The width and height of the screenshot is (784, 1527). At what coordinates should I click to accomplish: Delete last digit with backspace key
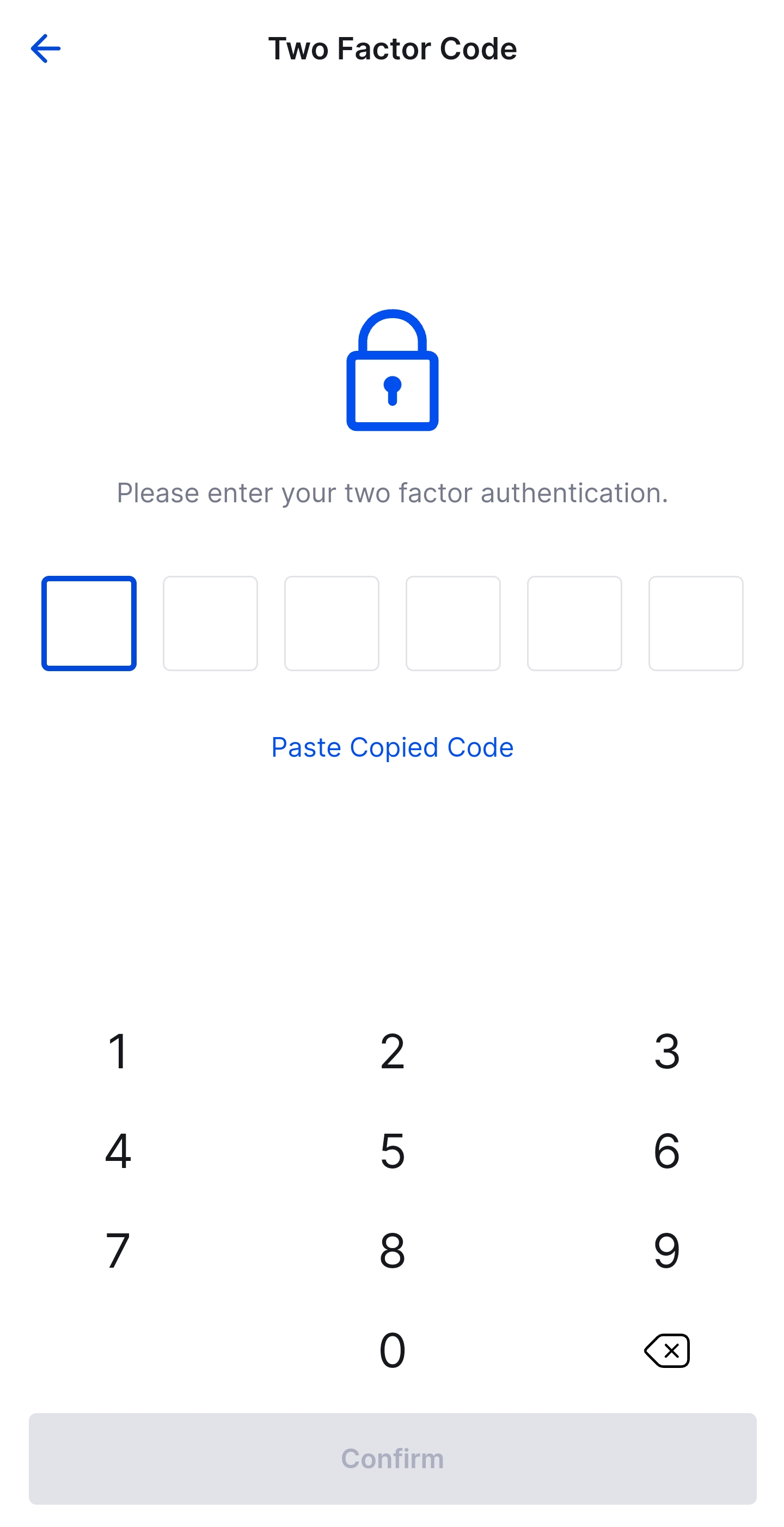tap(666, 1350)
